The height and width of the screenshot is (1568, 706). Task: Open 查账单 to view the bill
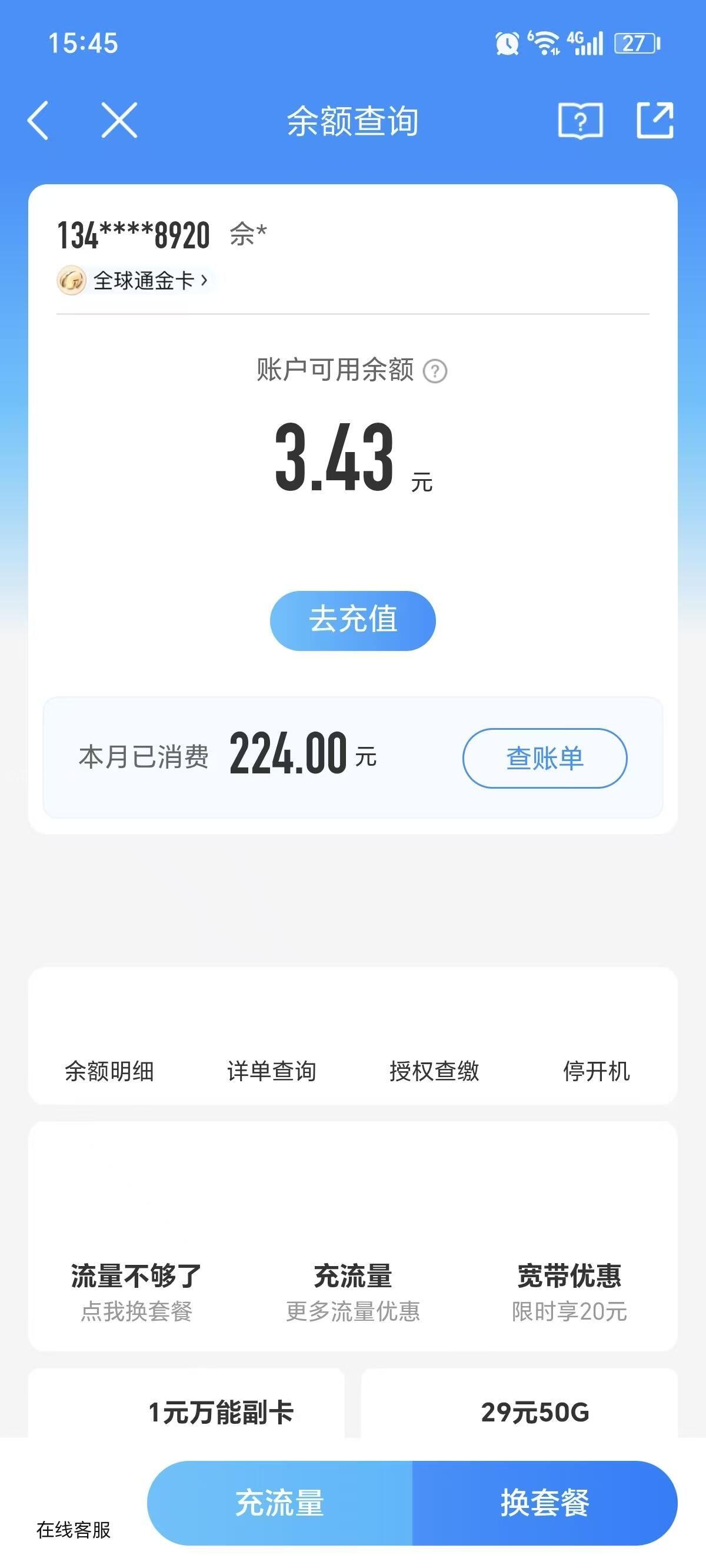(545, 758)
